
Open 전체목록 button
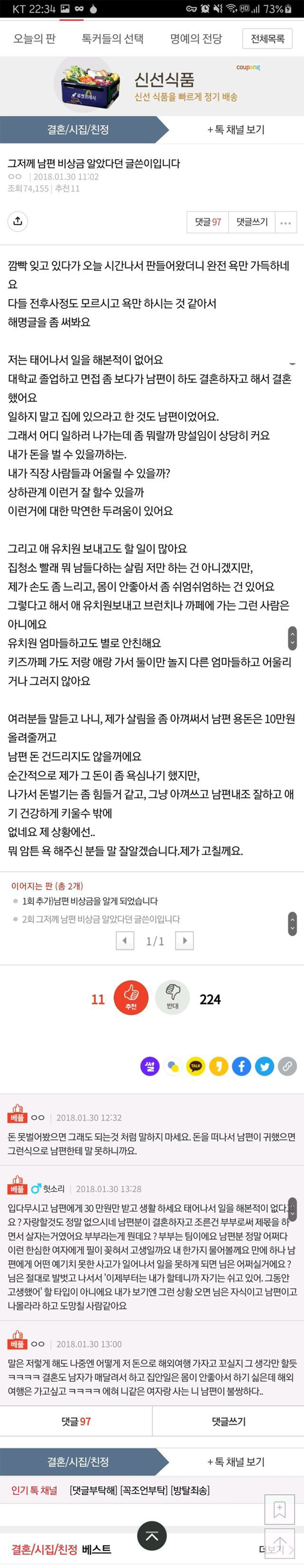pos(267,39)
